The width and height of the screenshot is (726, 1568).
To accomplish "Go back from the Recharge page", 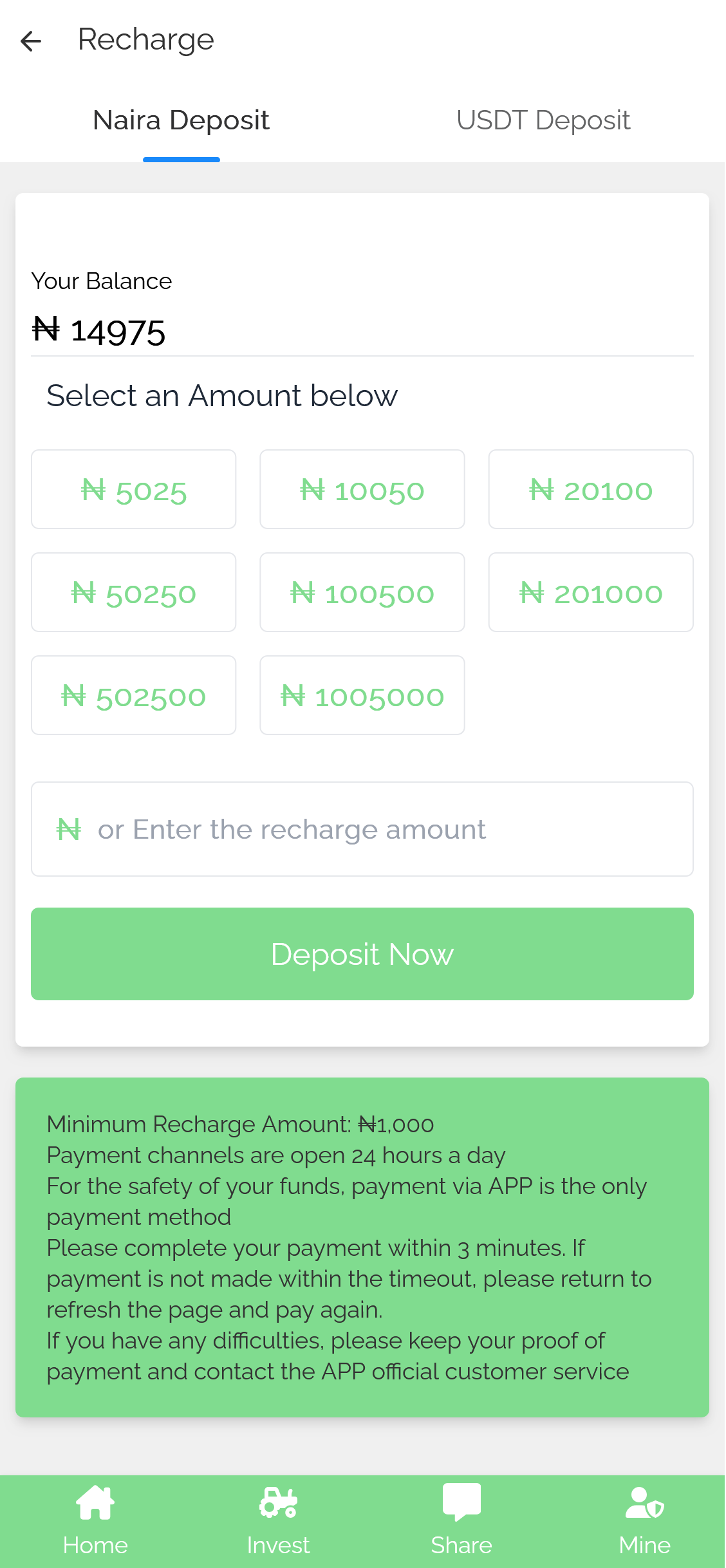I will pos(31,41).
